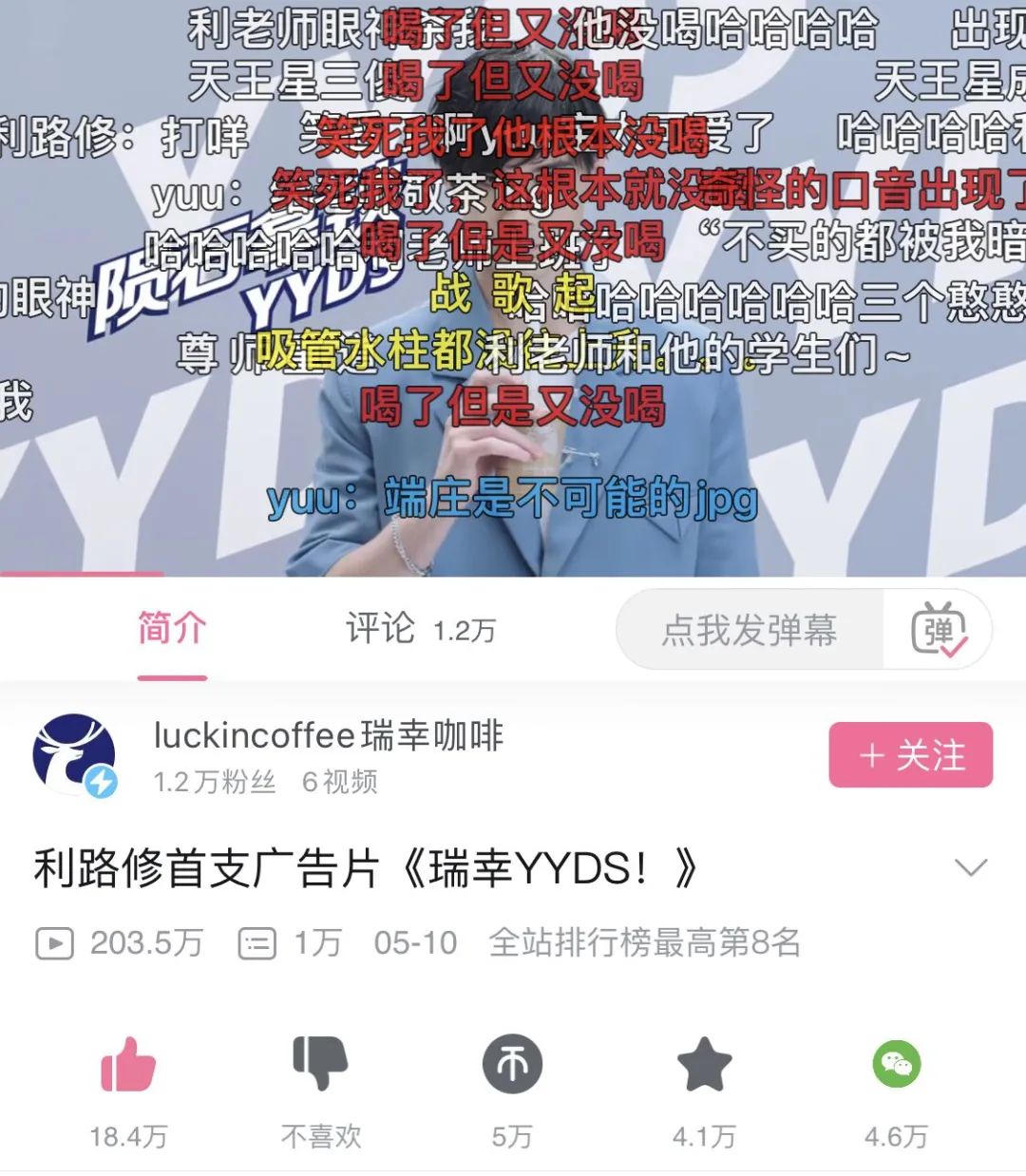Add the video to favorites with star
This screenshot has height=1176, width=1026.
coord(704,1065)
